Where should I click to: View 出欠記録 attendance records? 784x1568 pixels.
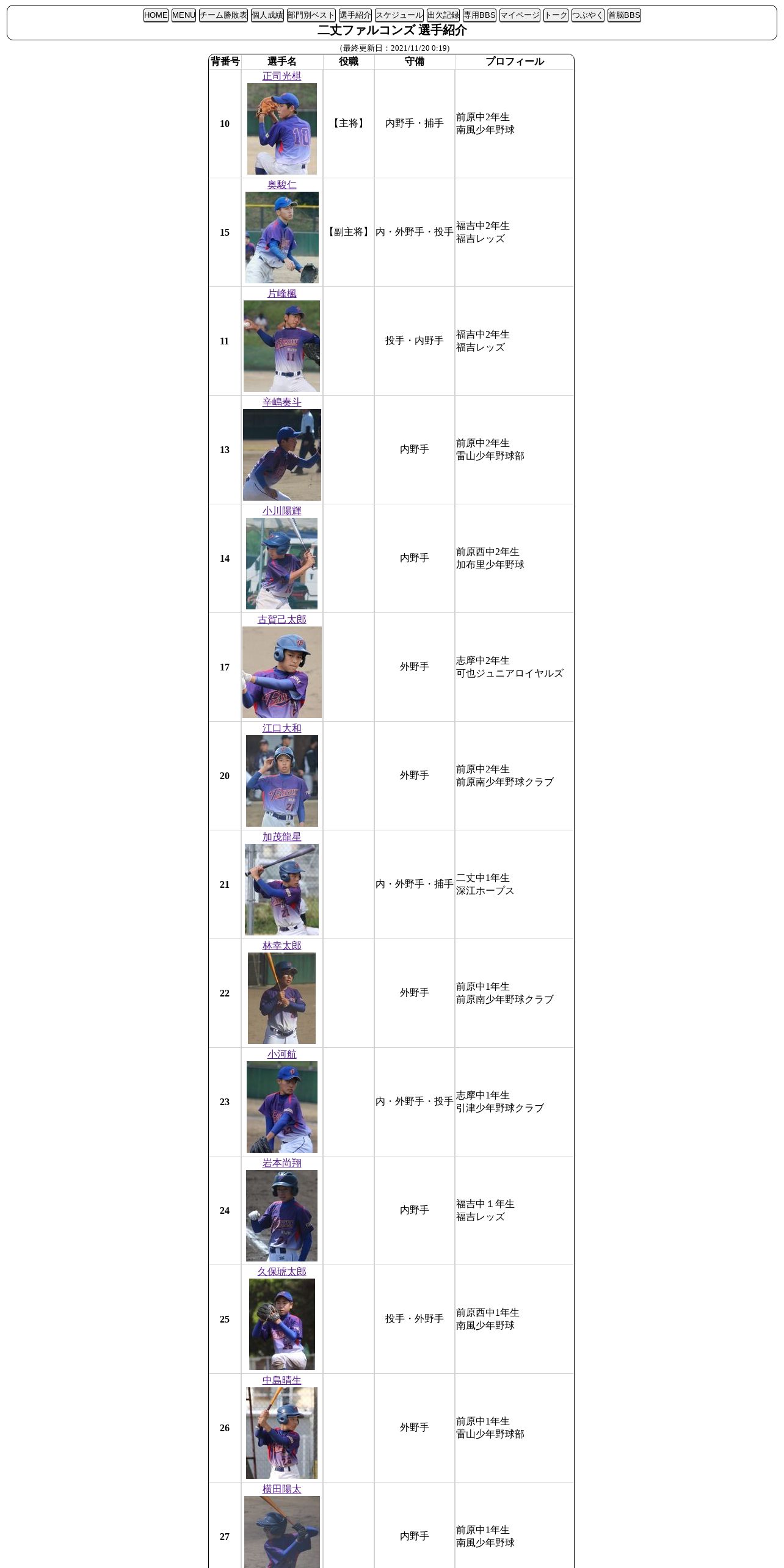click(443, 15)
